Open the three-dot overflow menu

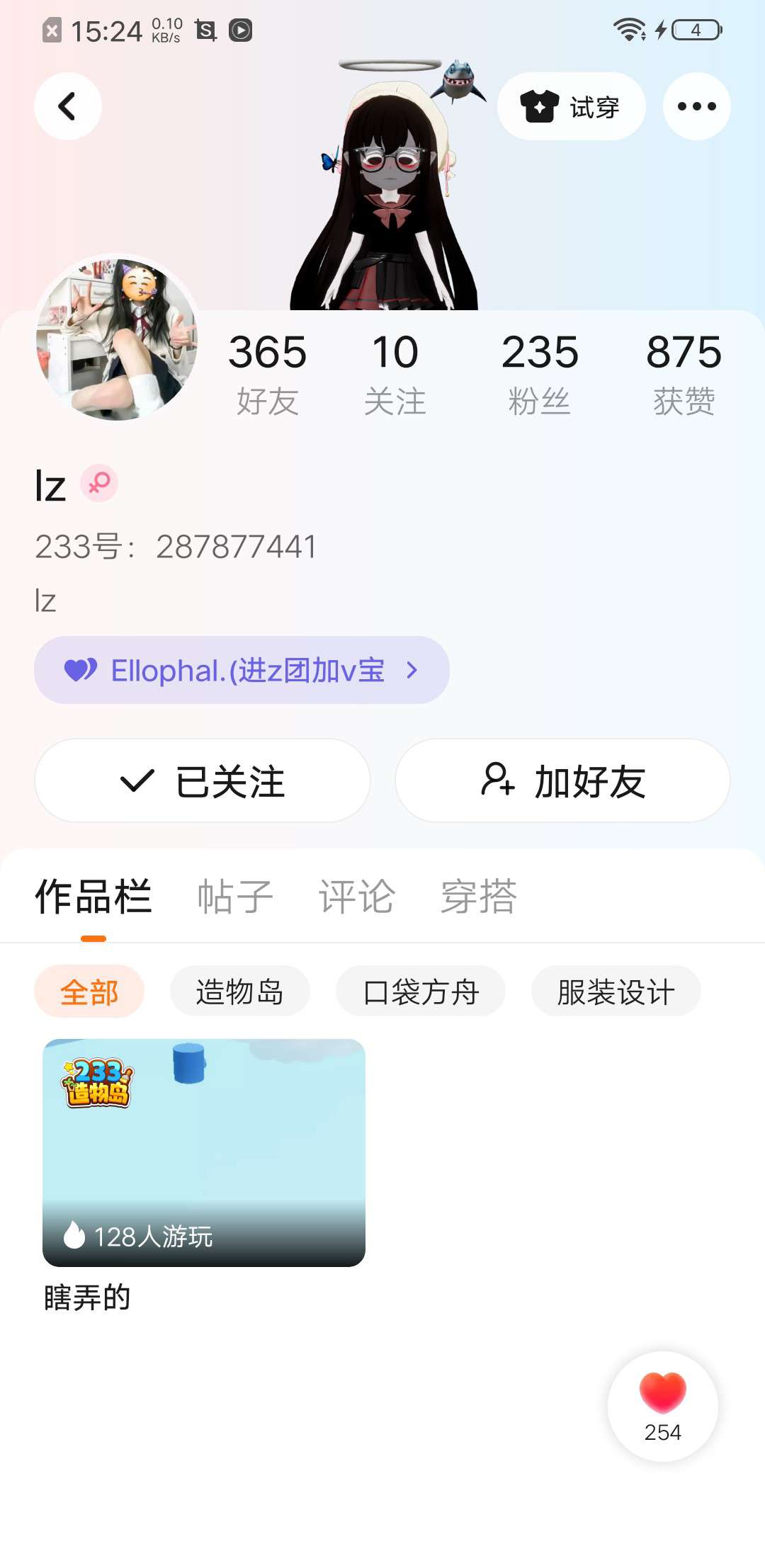click(x=696, y=106)
